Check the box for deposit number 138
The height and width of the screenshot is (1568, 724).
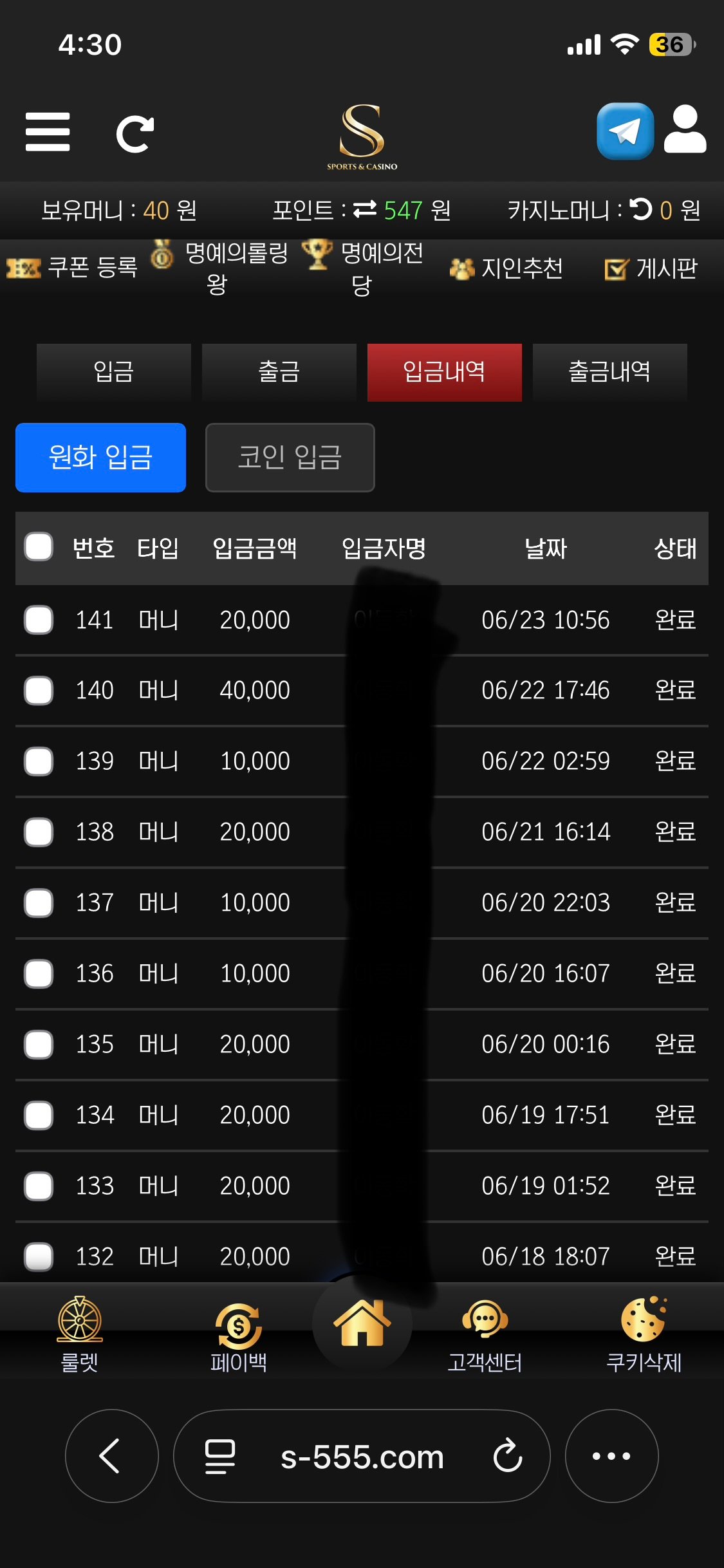click(39, 832)
